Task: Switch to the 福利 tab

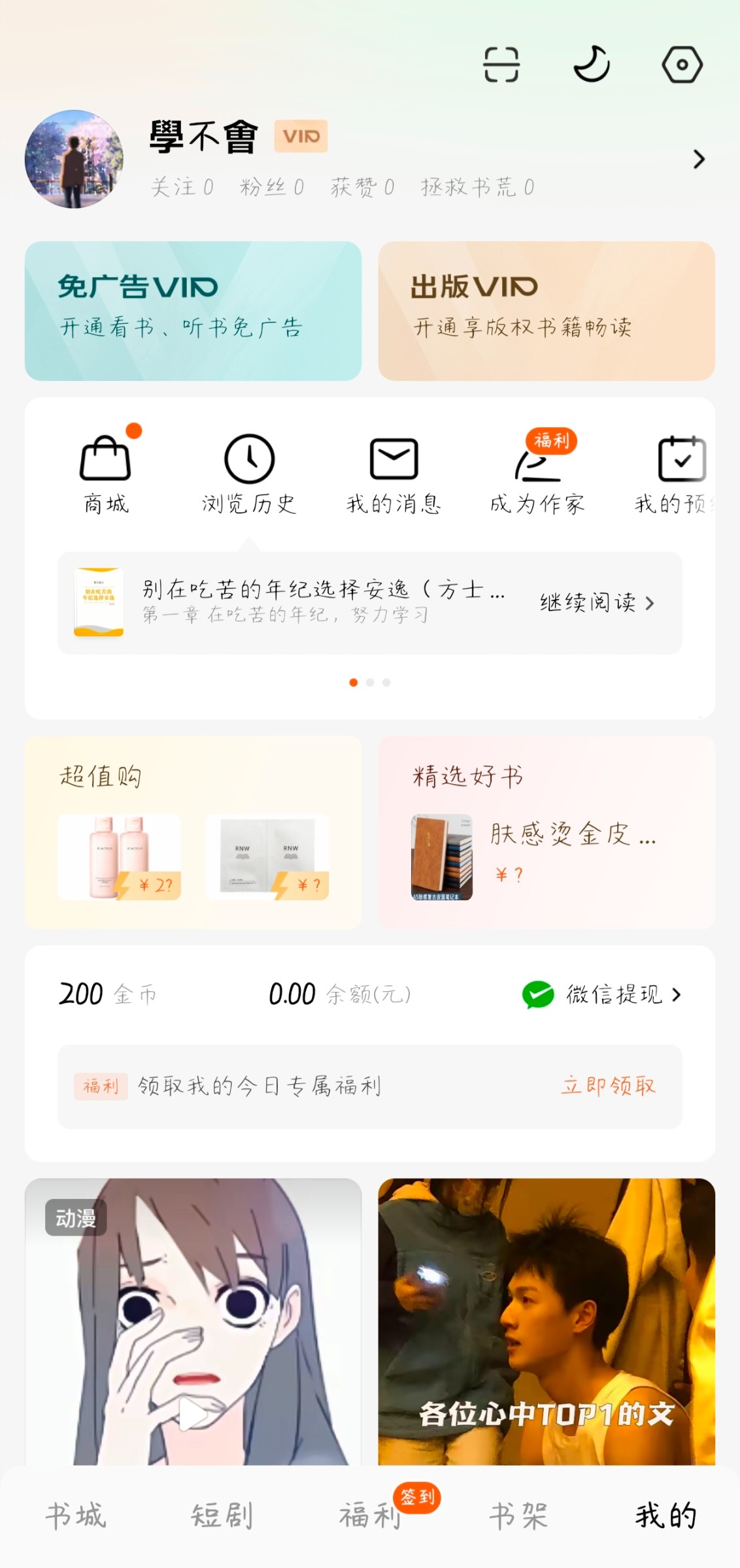Action: click(x=370, y=1516)
